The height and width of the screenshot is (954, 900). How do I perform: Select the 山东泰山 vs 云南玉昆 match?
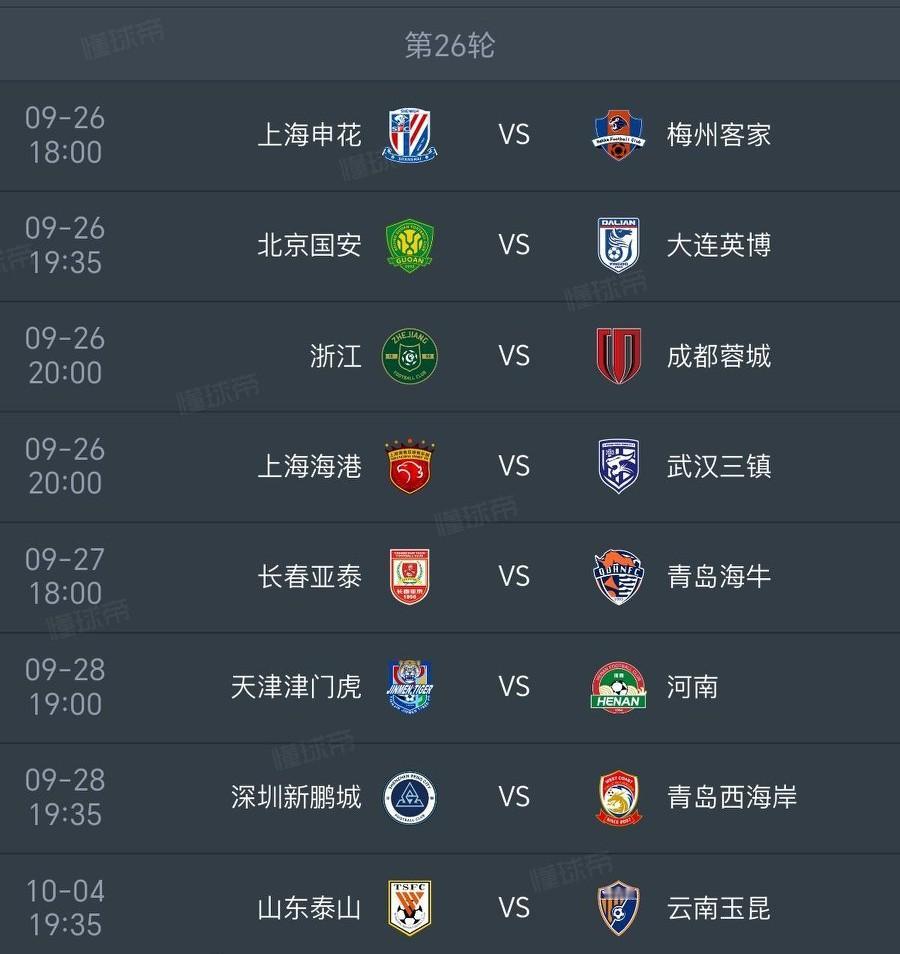pyautogui.click(x=513, y=907)
